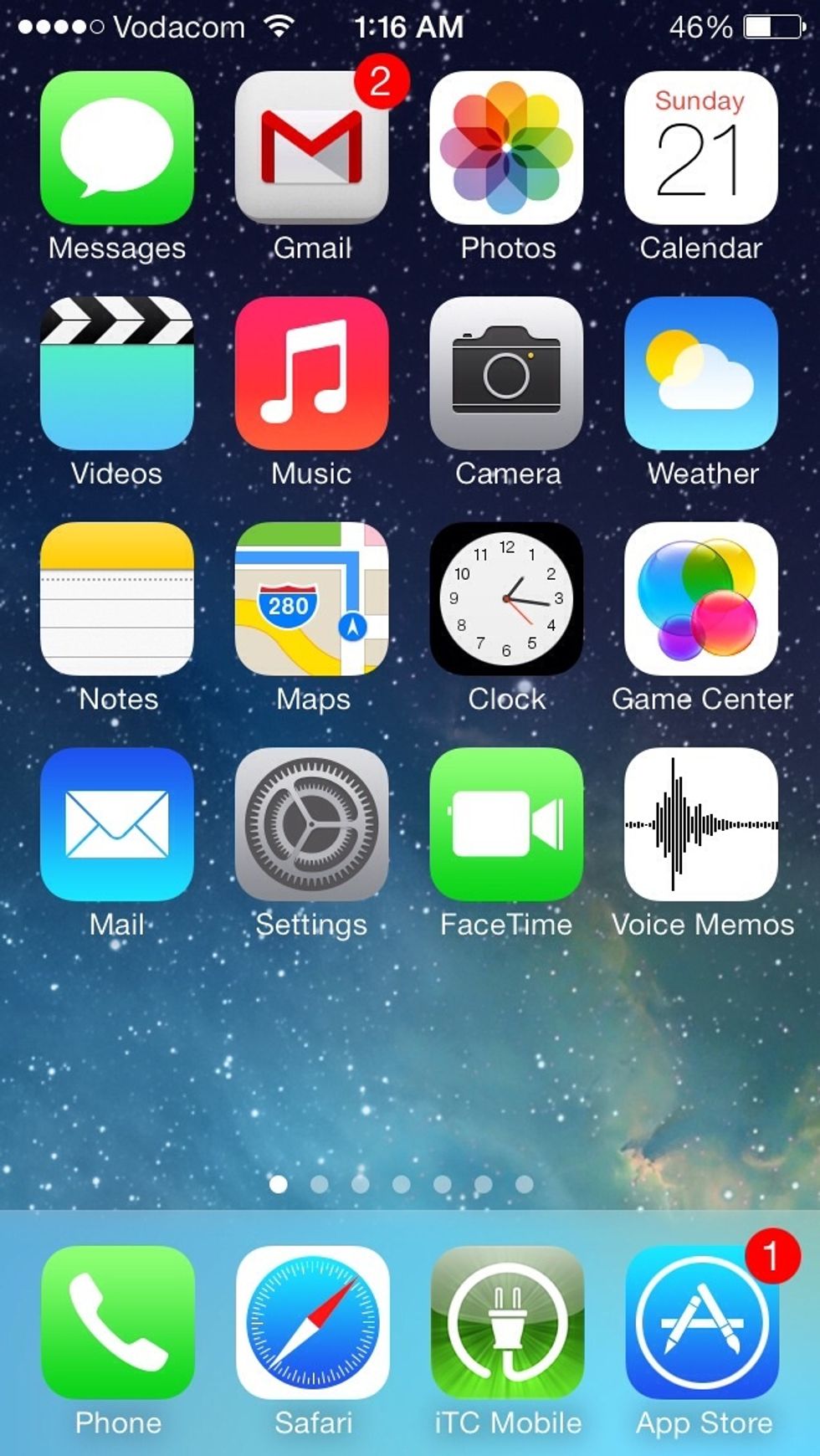Start FaceTime

(x=506, y=824)
